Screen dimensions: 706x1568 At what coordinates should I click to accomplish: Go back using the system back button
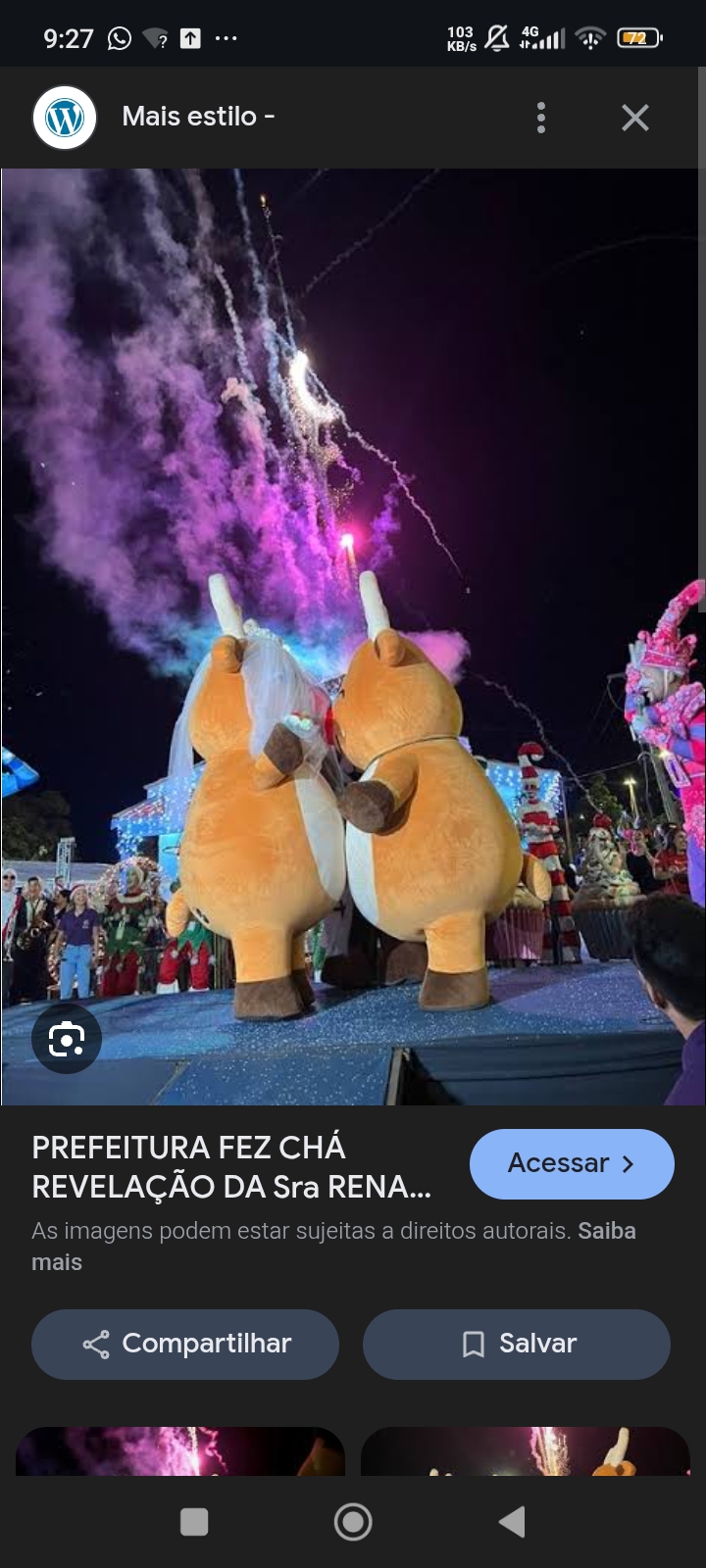tap(512, 1522)
